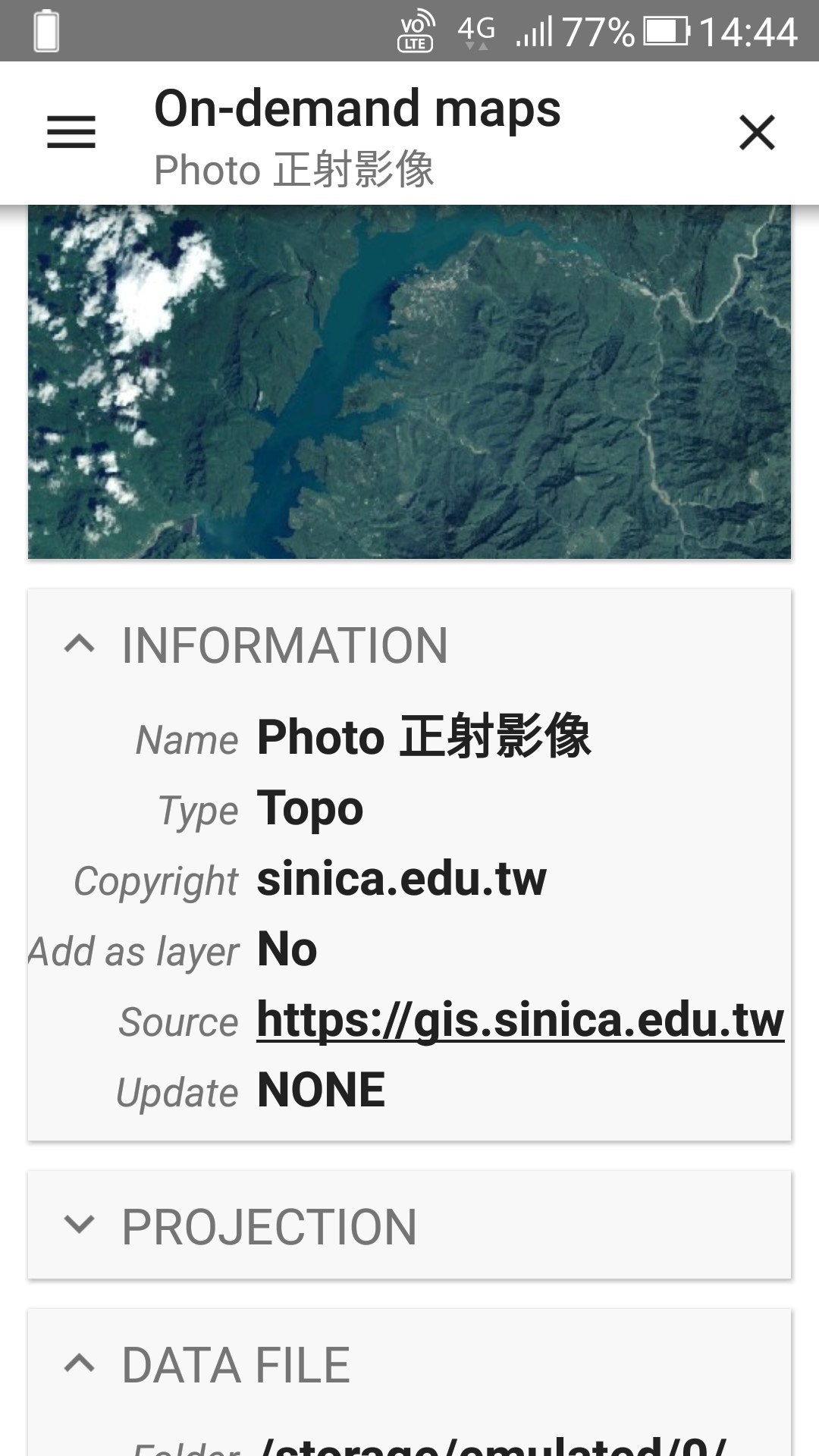Close the On-demand maps screen
The height and width of the screenshot is (1456, 819).
pyautogui.click(x=756, y=133)
